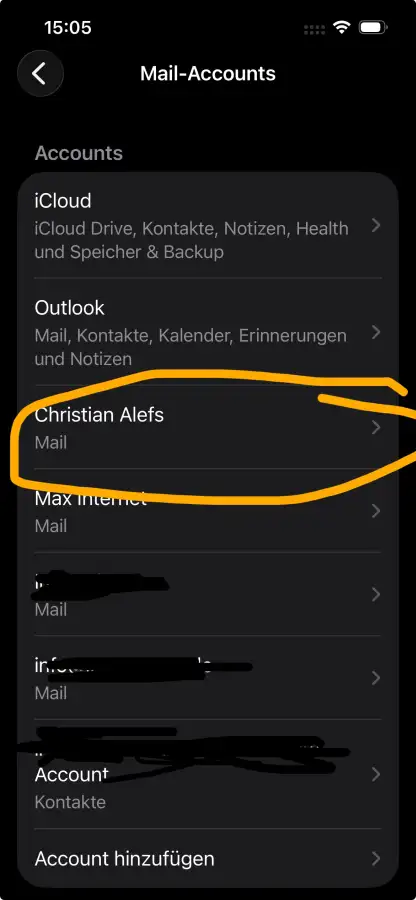Go back from Mail-Accounts
Viewport: 416px width, 900px height.
[x=40, y=73]
